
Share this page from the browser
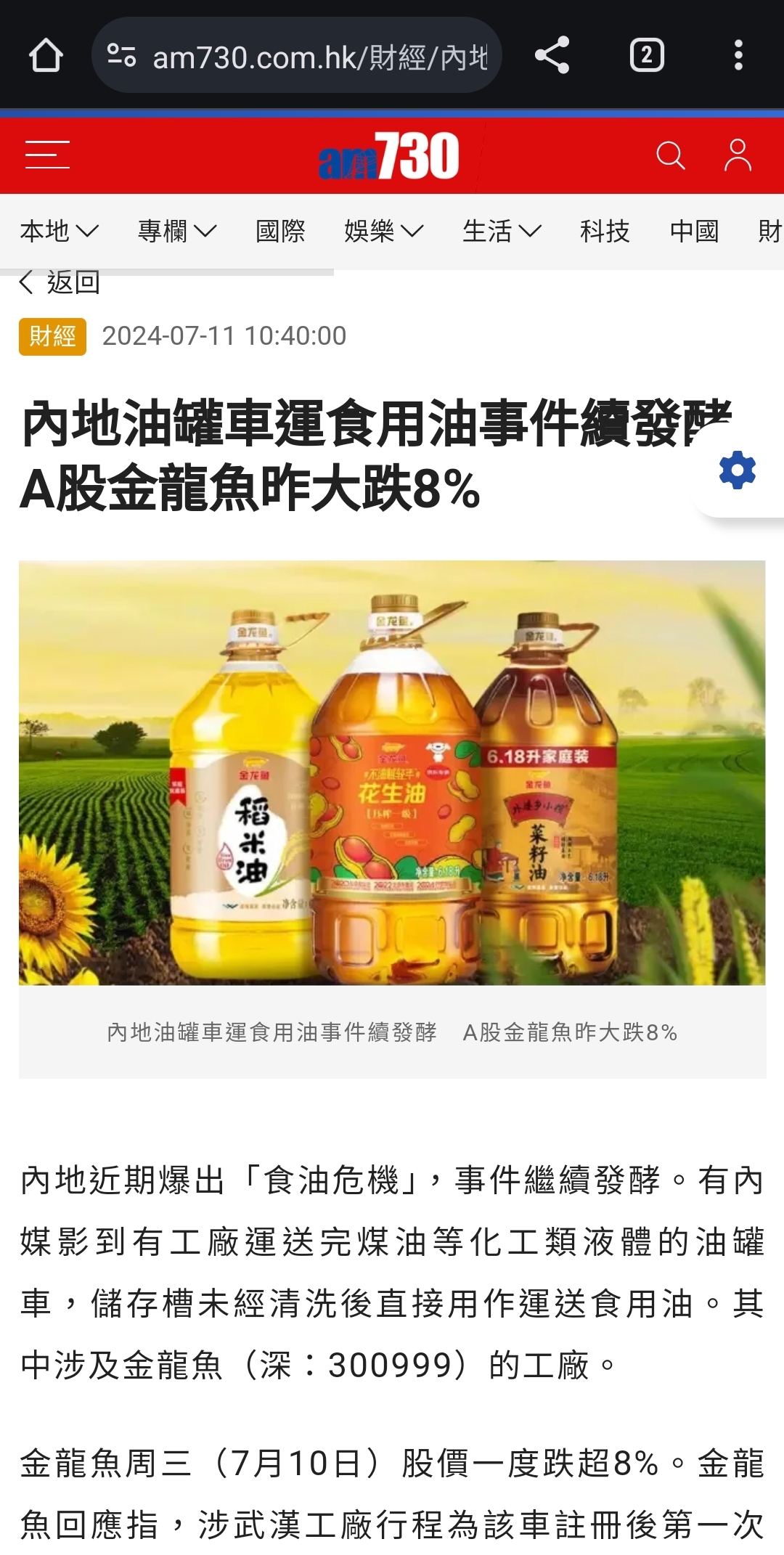(x=552, y=55)
